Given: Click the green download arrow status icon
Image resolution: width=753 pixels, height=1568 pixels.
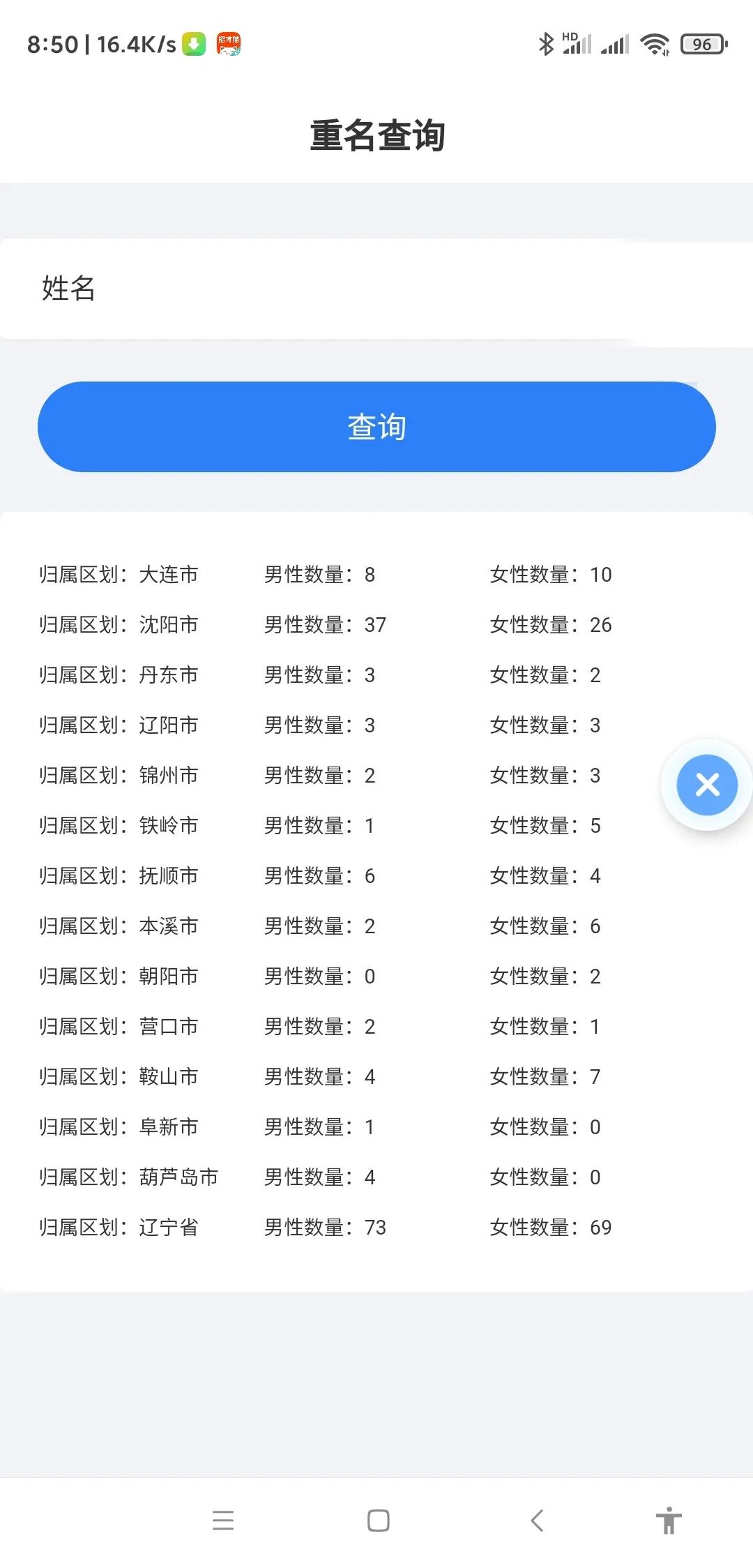Looking at the screenshot, I should click(x=194, y=43).
